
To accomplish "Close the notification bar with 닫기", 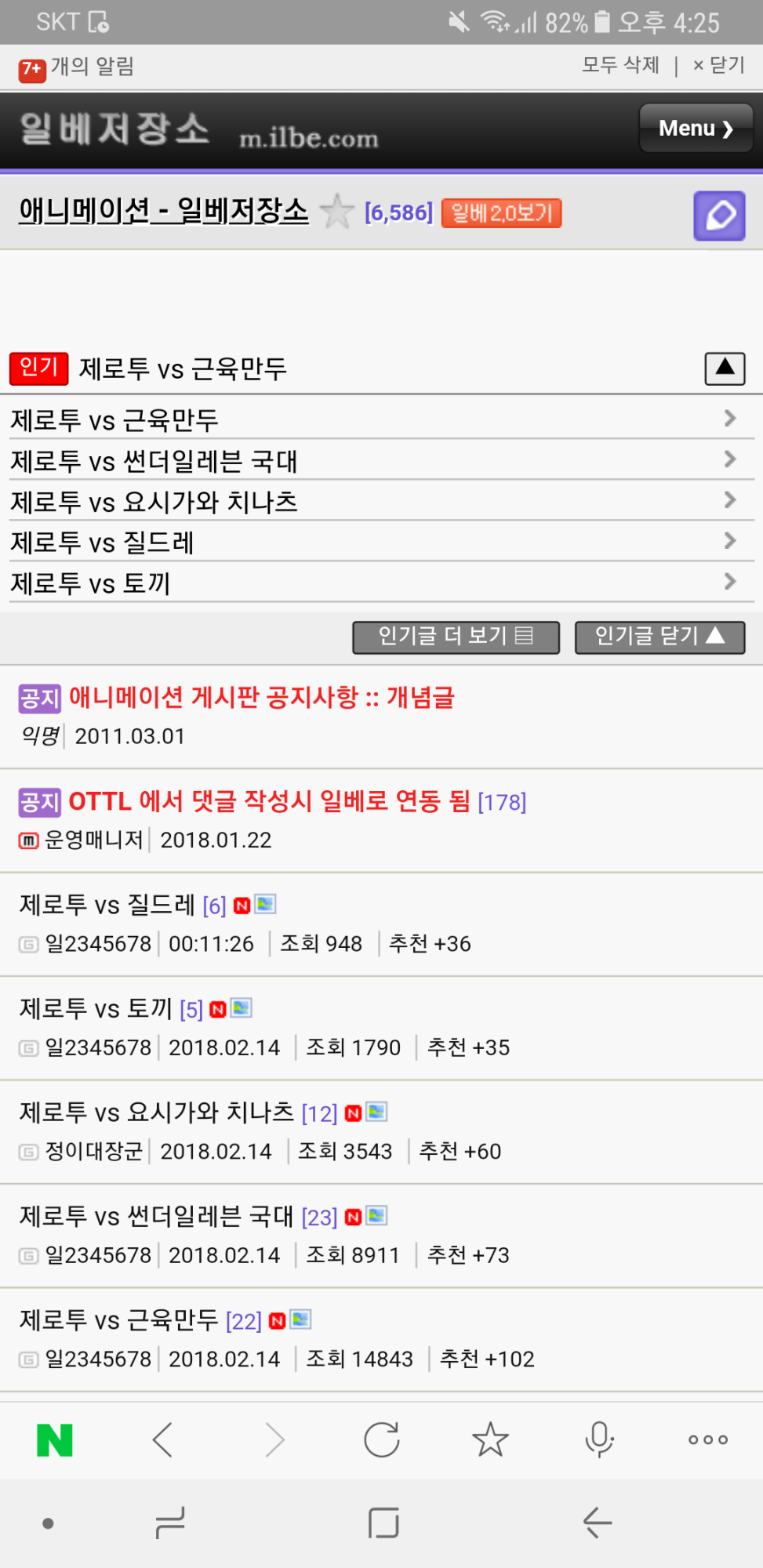I will click(719, 65).
